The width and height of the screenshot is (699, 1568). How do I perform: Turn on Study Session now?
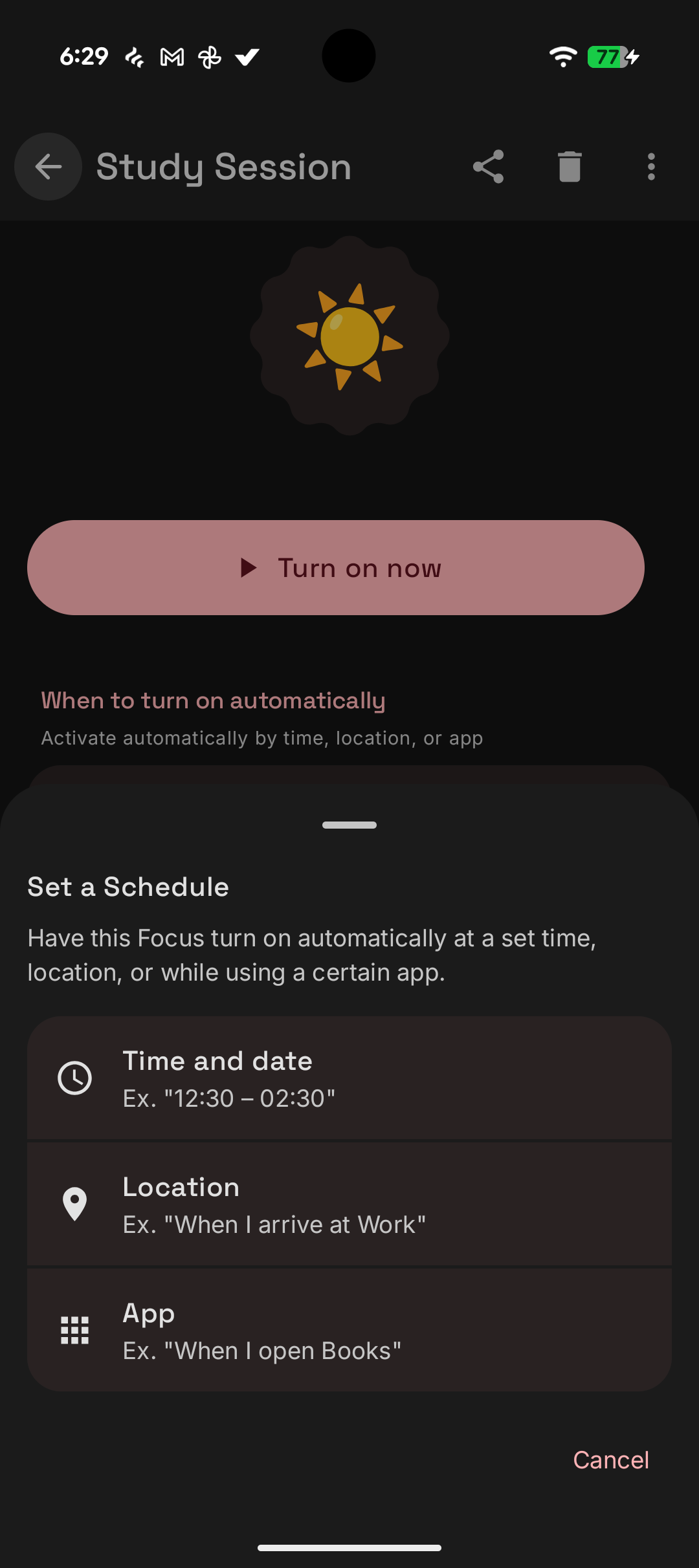[x=349, y=567]
